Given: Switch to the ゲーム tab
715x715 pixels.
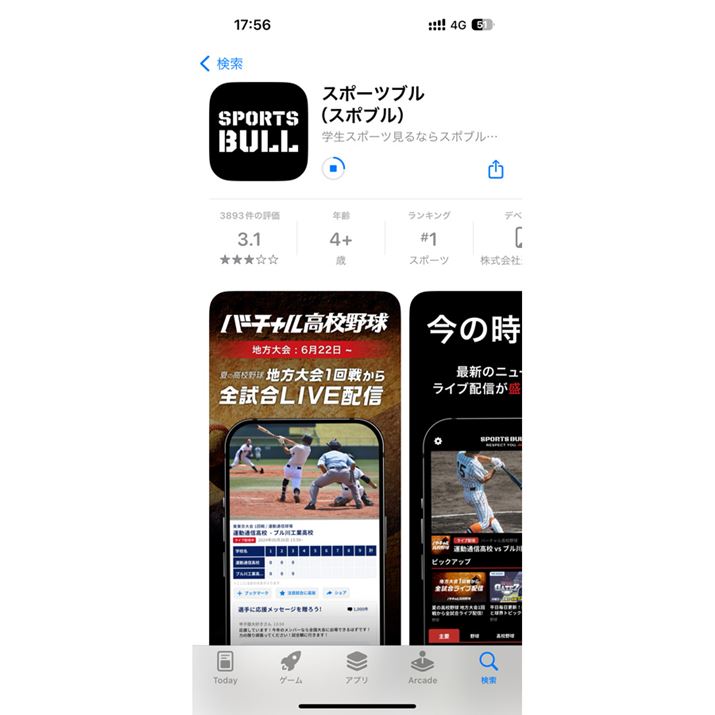Looking at the screenshot, I should pyautogui.click(x=291, y=668).
